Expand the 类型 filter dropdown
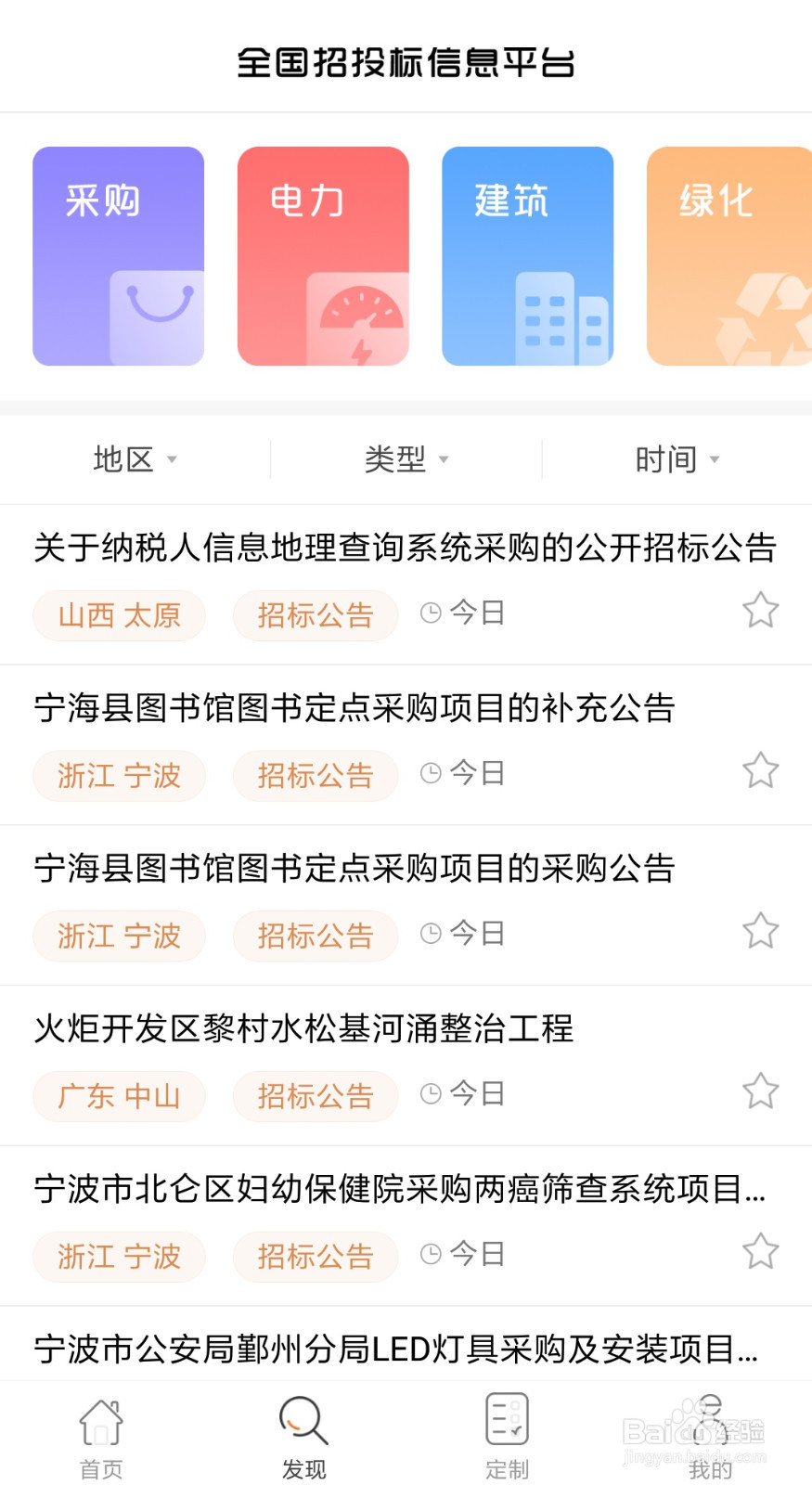This screenshot has width=812, height=1485. click(x=406, y=459)
